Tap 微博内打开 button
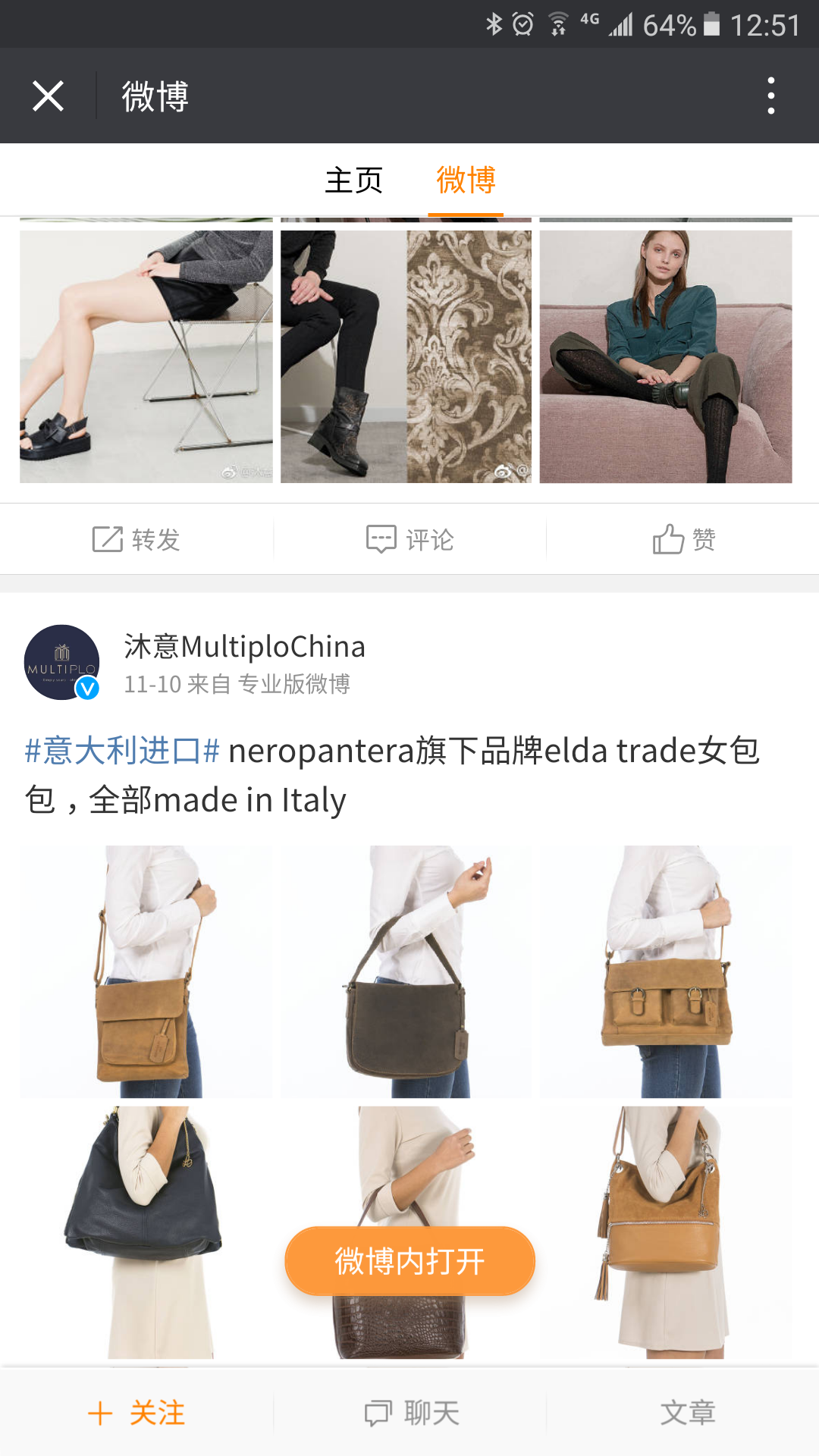Image resolution: width=819 pixels, height=1456 pixels. pos(409,1261)
